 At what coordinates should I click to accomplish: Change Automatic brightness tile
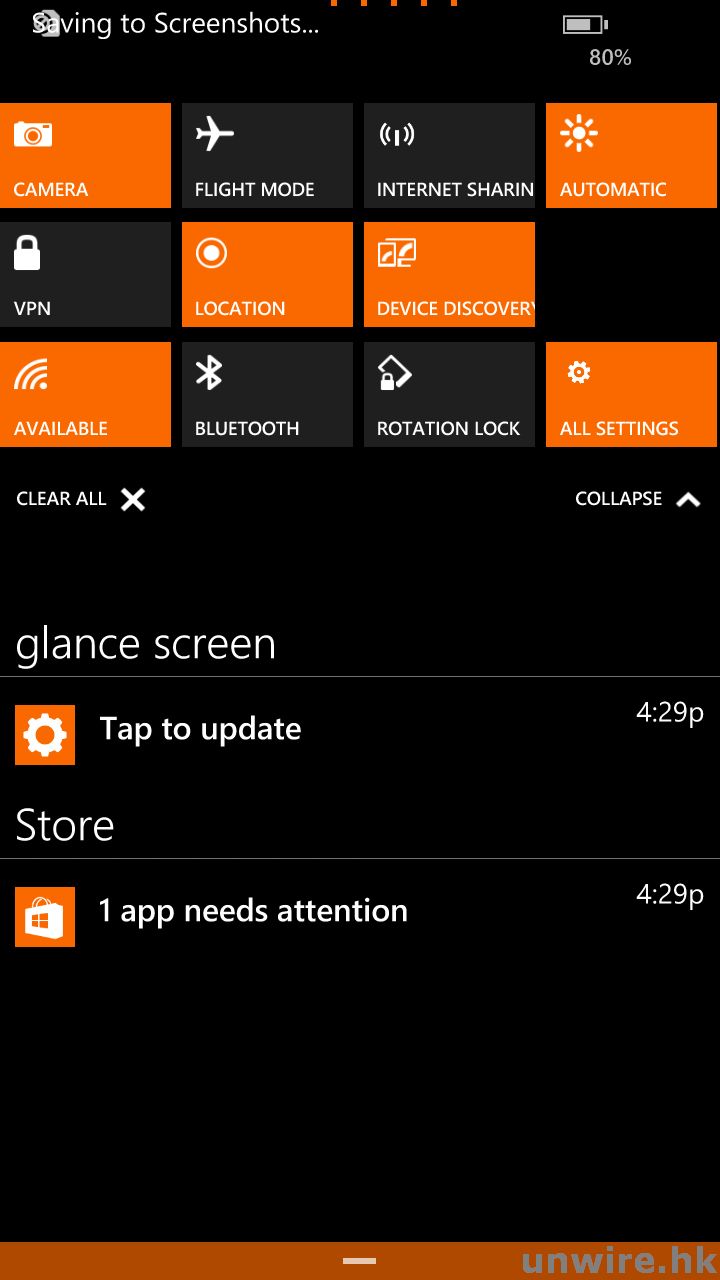(631, 156)
